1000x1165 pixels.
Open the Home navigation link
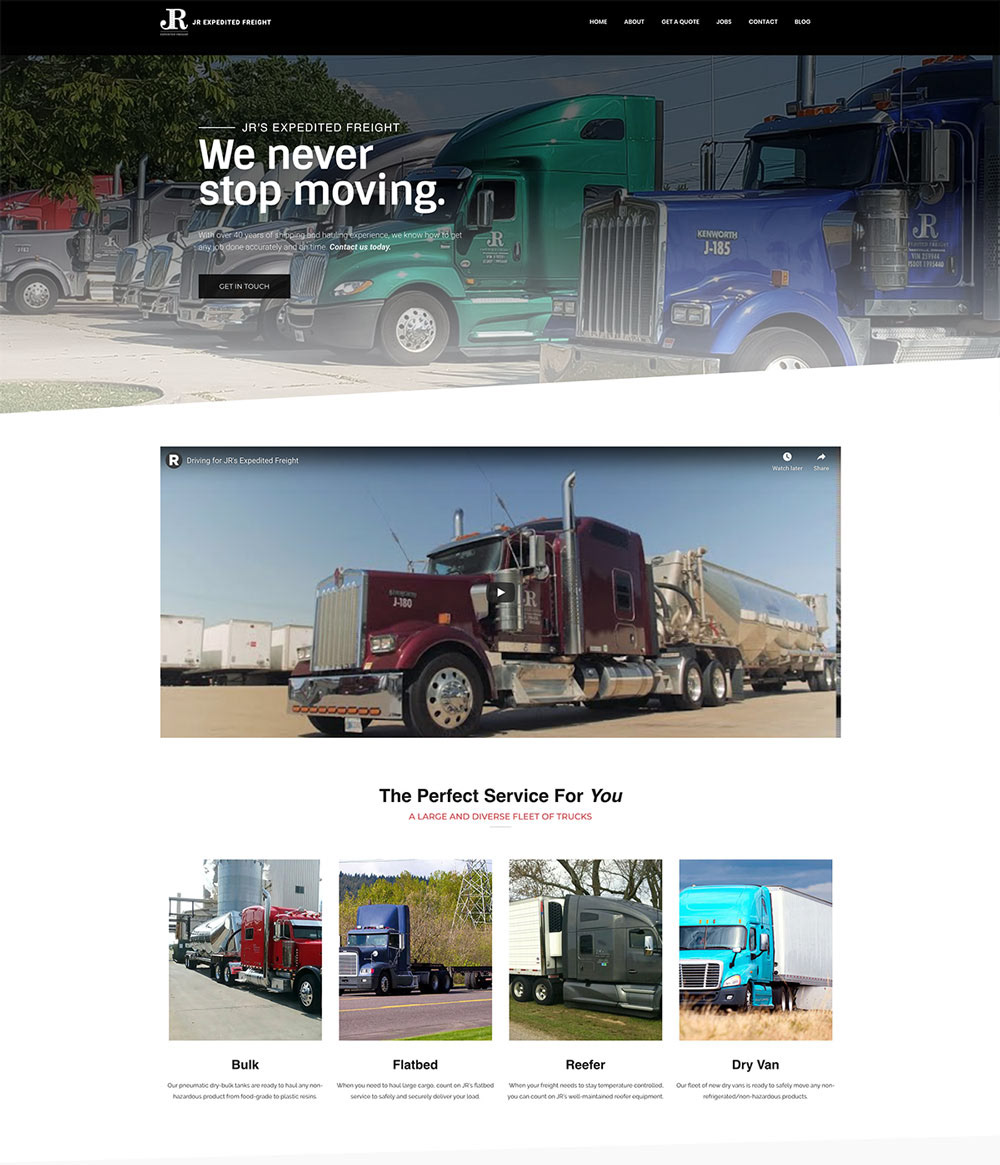pyautogui.click(x=598, y=21)
